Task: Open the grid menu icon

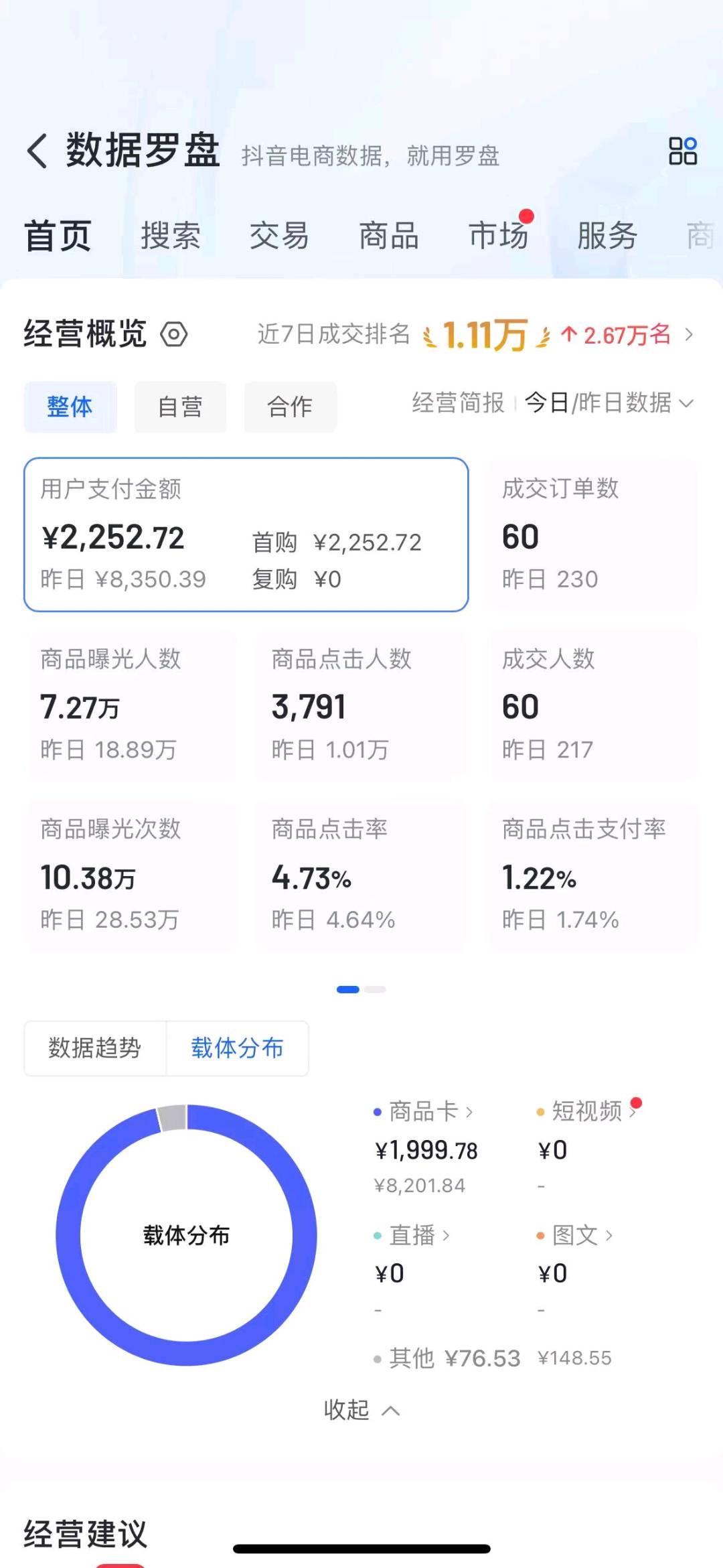Action: [x=682, y=151]
